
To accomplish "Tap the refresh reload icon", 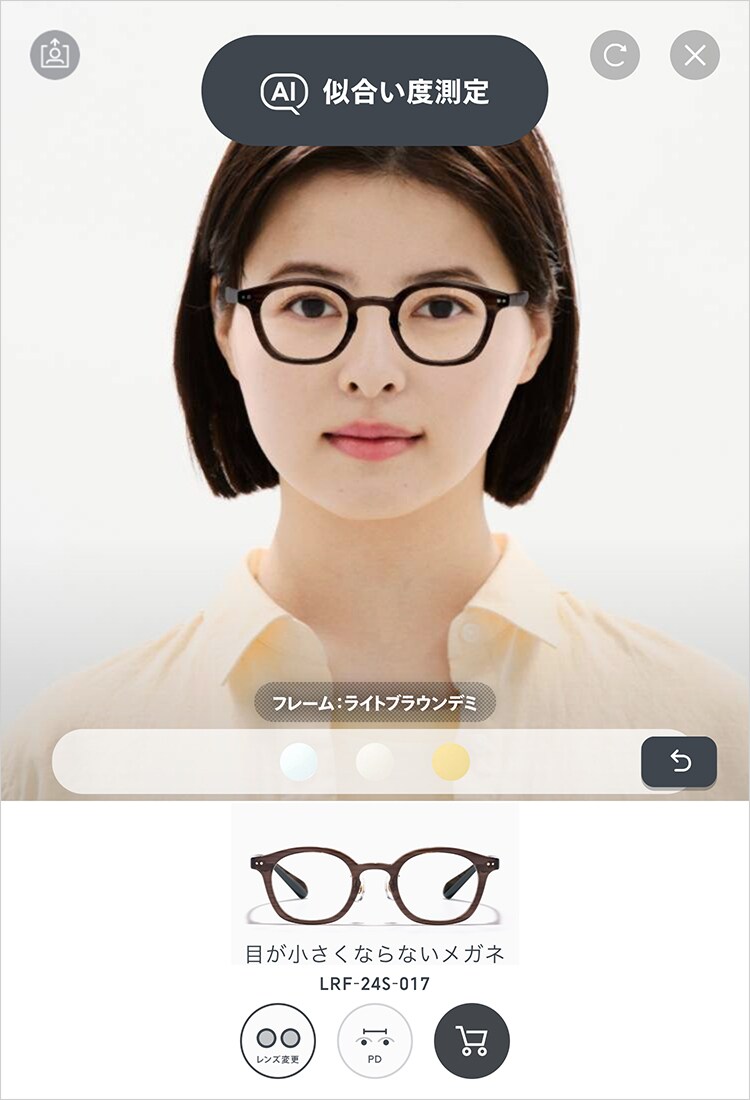I will (615, 56).
